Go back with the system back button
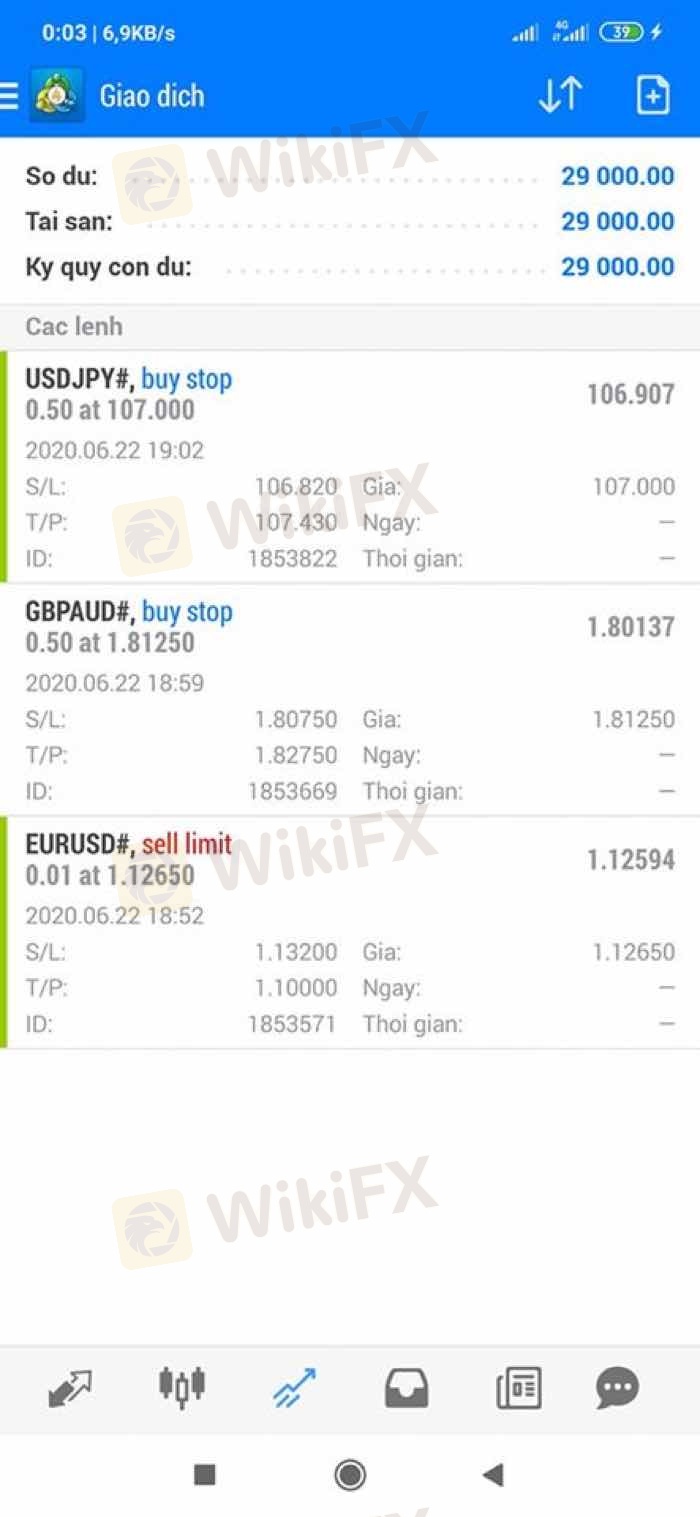 pos(492,1474)
